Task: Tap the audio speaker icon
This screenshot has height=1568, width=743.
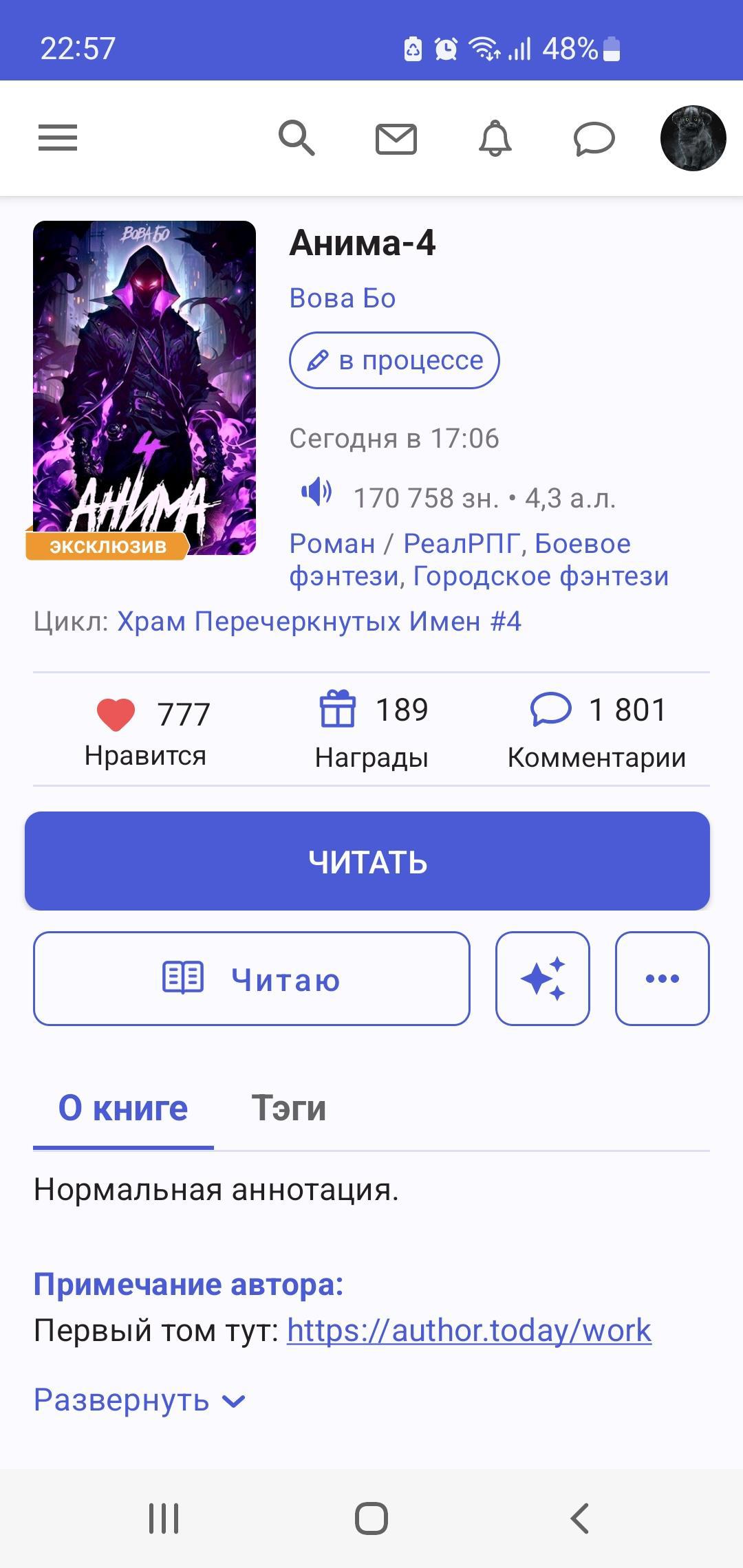Action: coord(316,492)
